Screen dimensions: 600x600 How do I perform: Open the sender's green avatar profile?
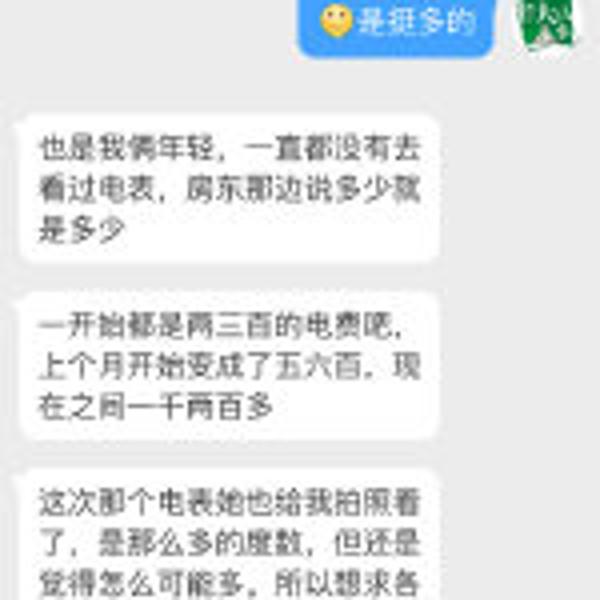547,22
